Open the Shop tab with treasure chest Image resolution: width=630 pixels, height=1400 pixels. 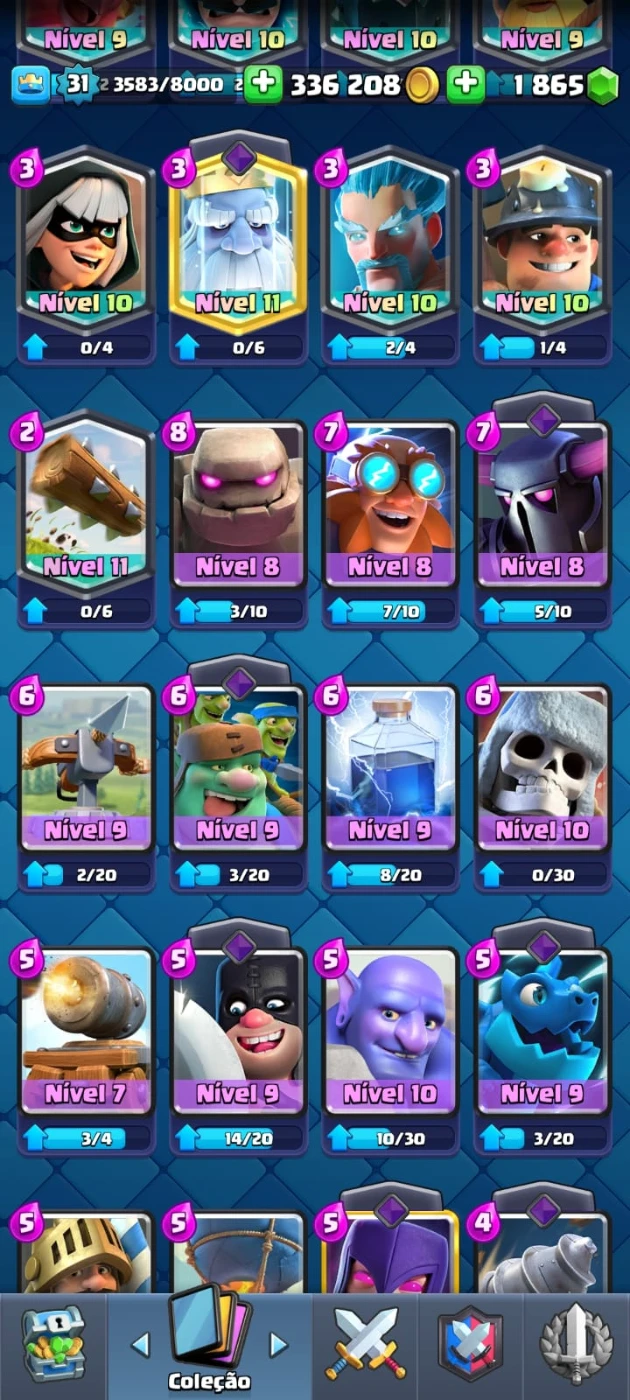(x=52, y=1345)
